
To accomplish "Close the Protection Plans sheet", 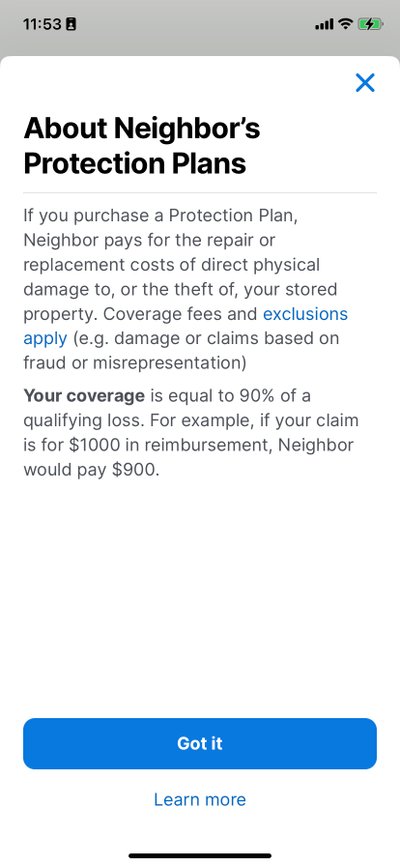I will (365, 83).
